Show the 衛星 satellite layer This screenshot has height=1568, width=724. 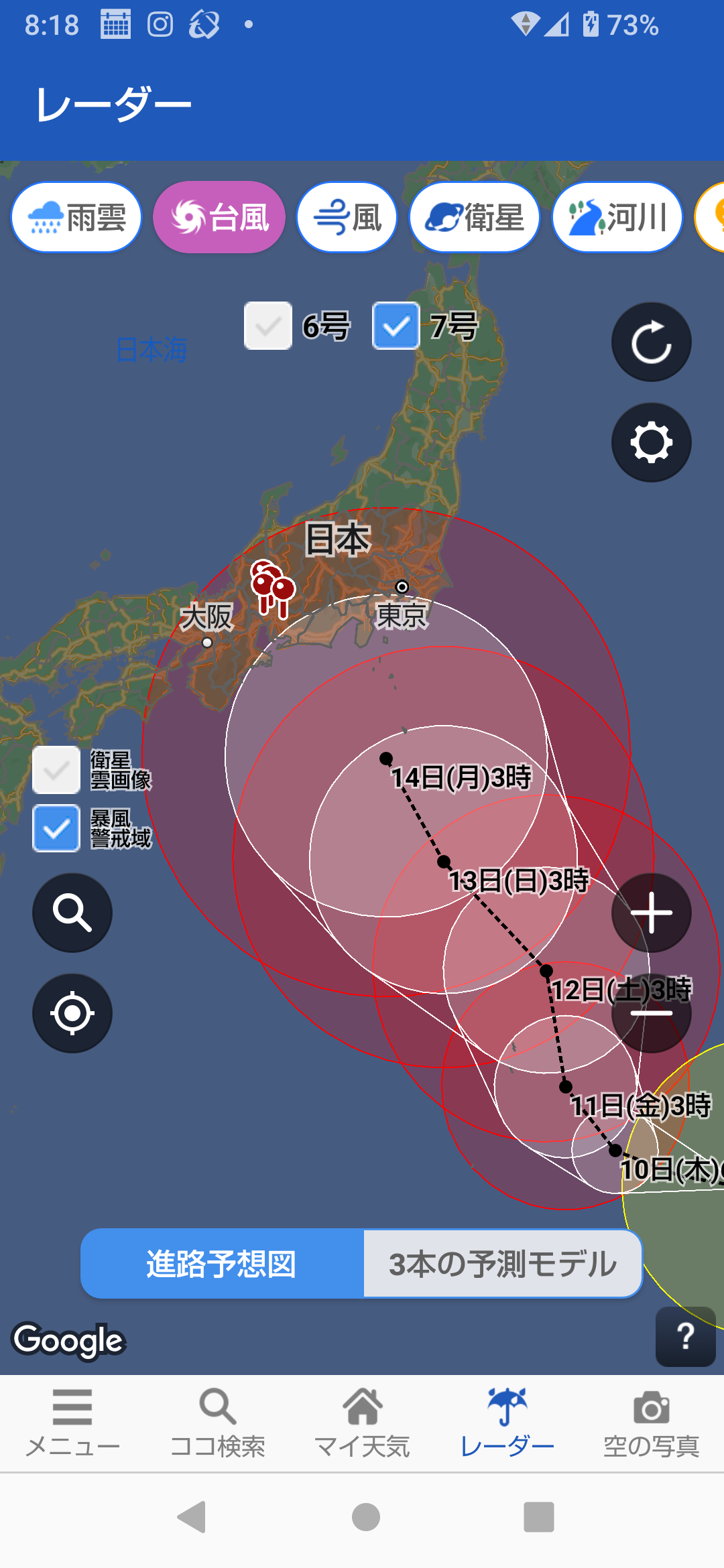tap(475, 217)
